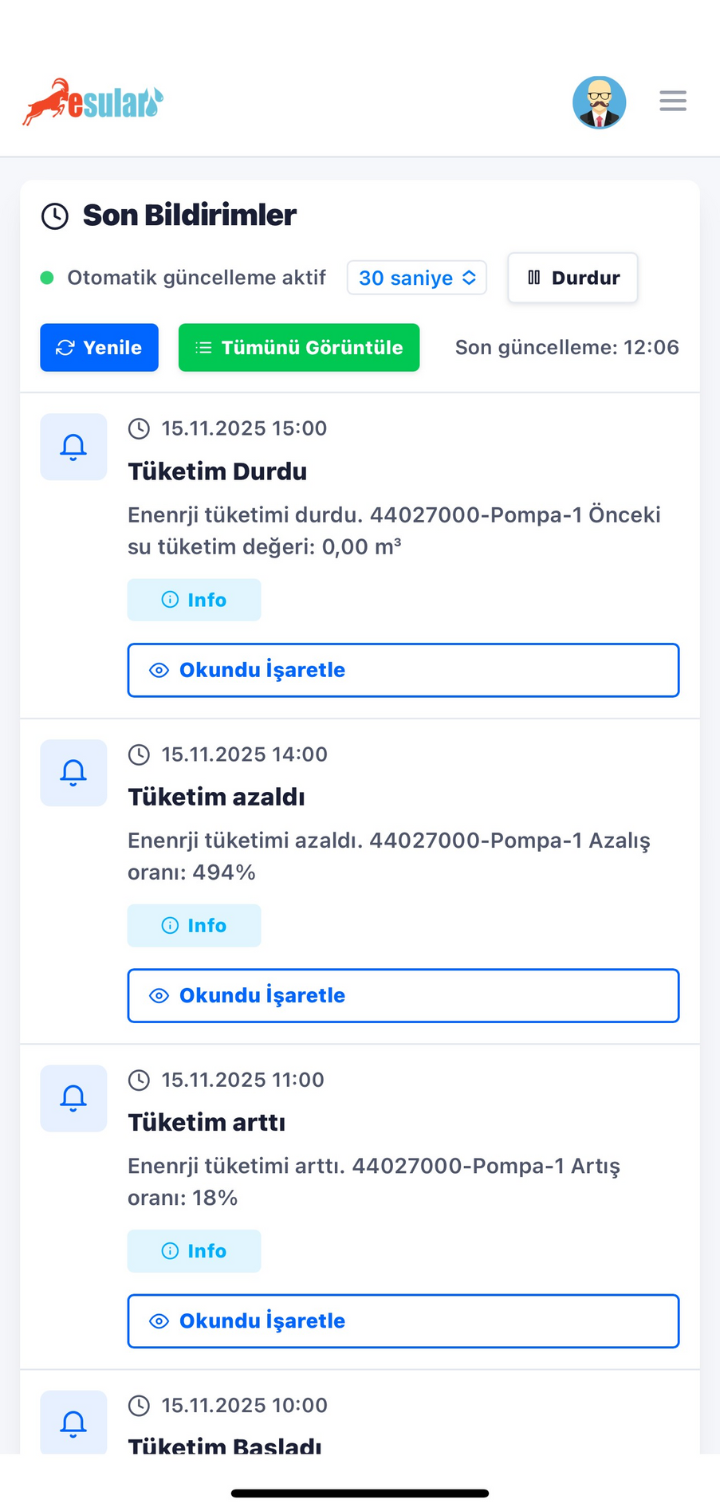This screenshot has width=720, height=1511.
Task: Open the hamburger menu
Action: pyautogui.click(x=672, y=101)
